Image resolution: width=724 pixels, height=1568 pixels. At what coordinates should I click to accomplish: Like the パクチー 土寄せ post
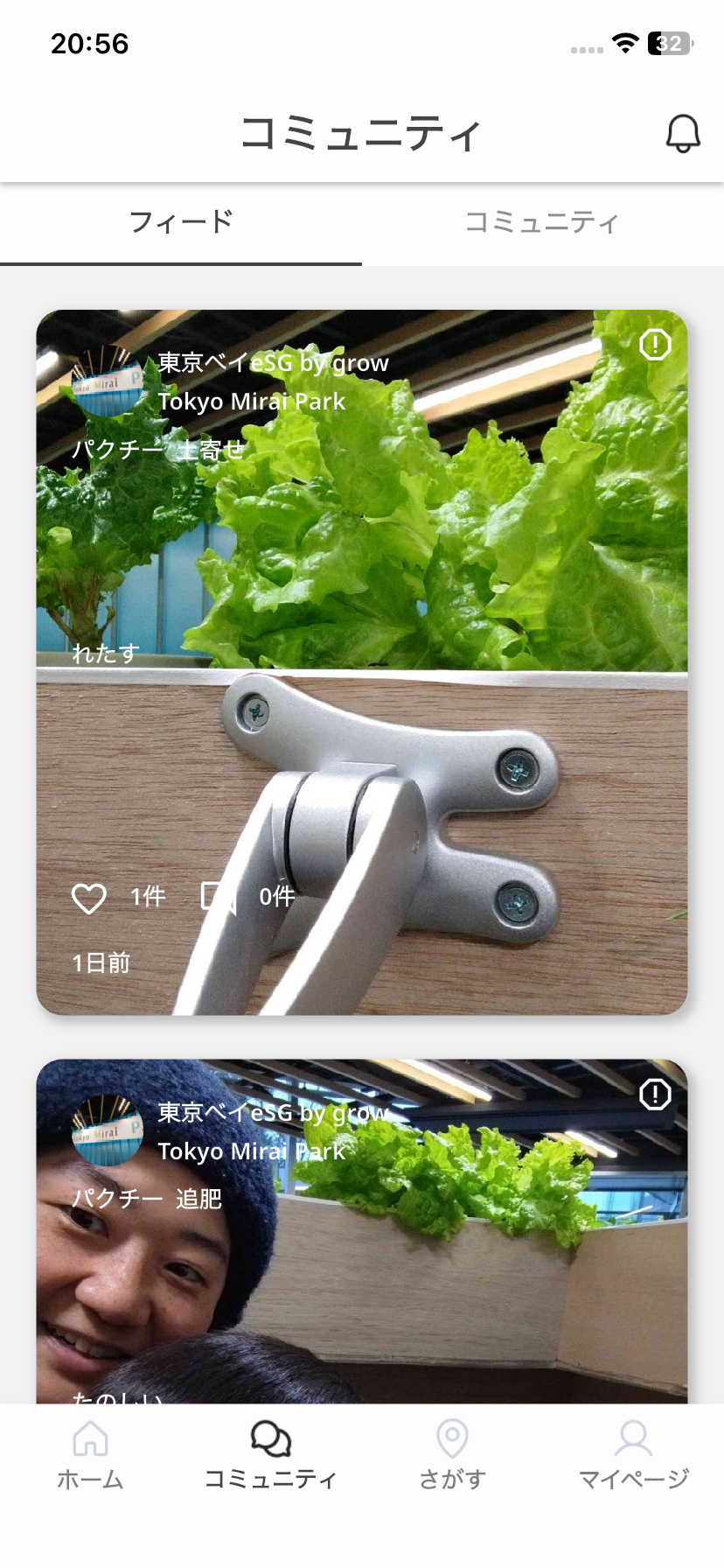click(89, 898)
